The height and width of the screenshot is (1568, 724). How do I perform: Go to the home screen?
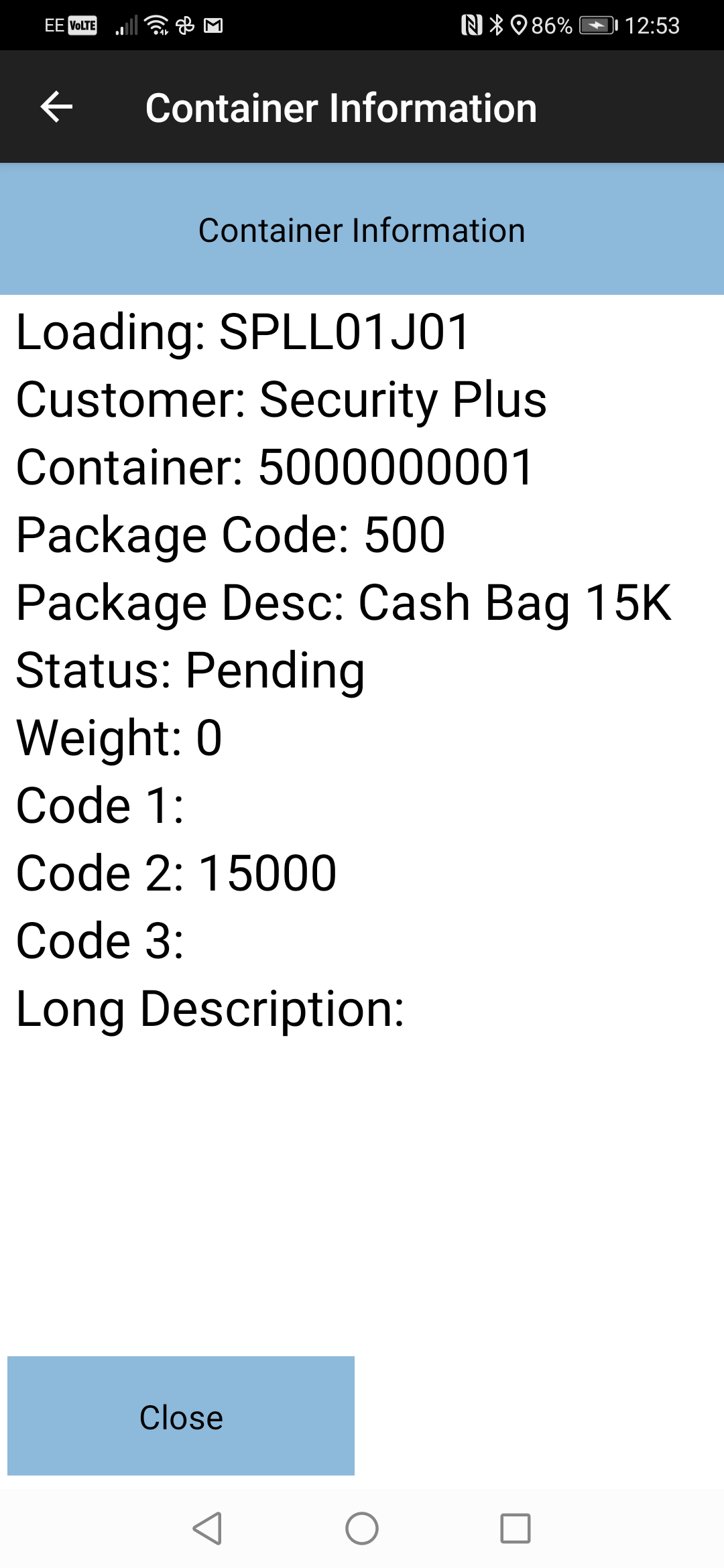pyautogui.click(x=362, y=1528)
